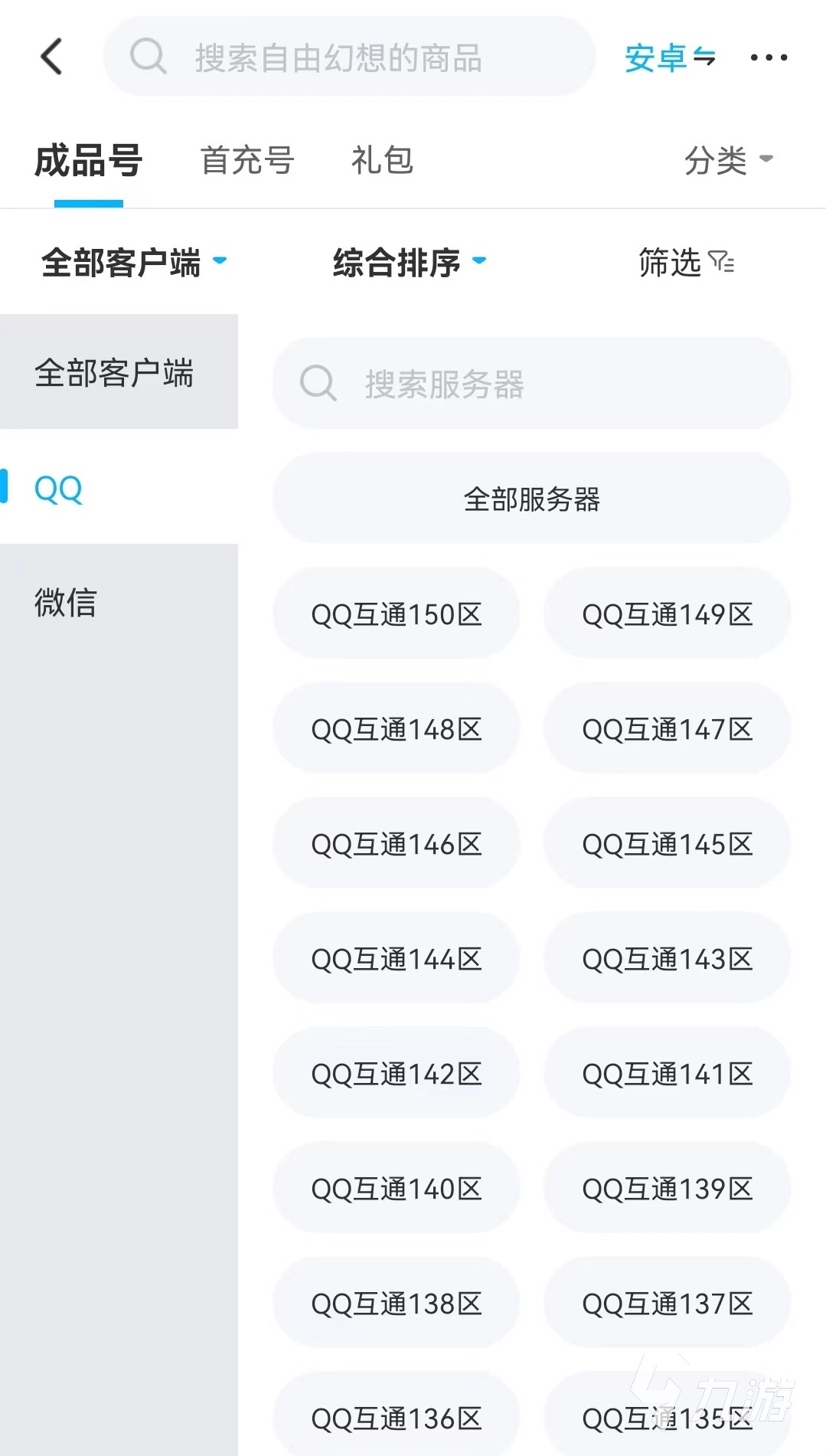The image size is (826, 1456).
Task: Expand the 分类 dropdown
Action: point(728,161)
